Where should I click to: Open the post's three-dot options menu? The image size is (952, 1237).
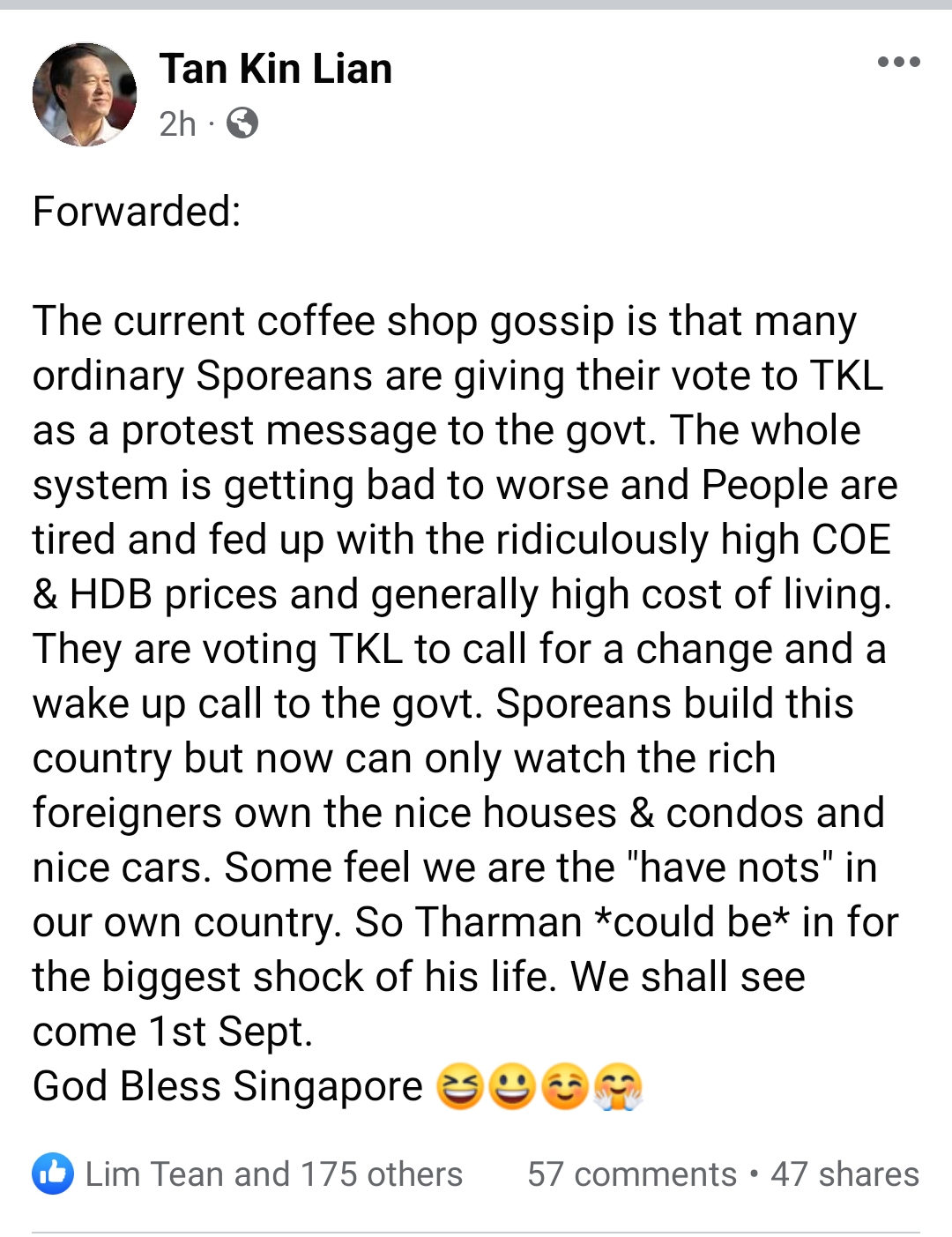(898, 62)
